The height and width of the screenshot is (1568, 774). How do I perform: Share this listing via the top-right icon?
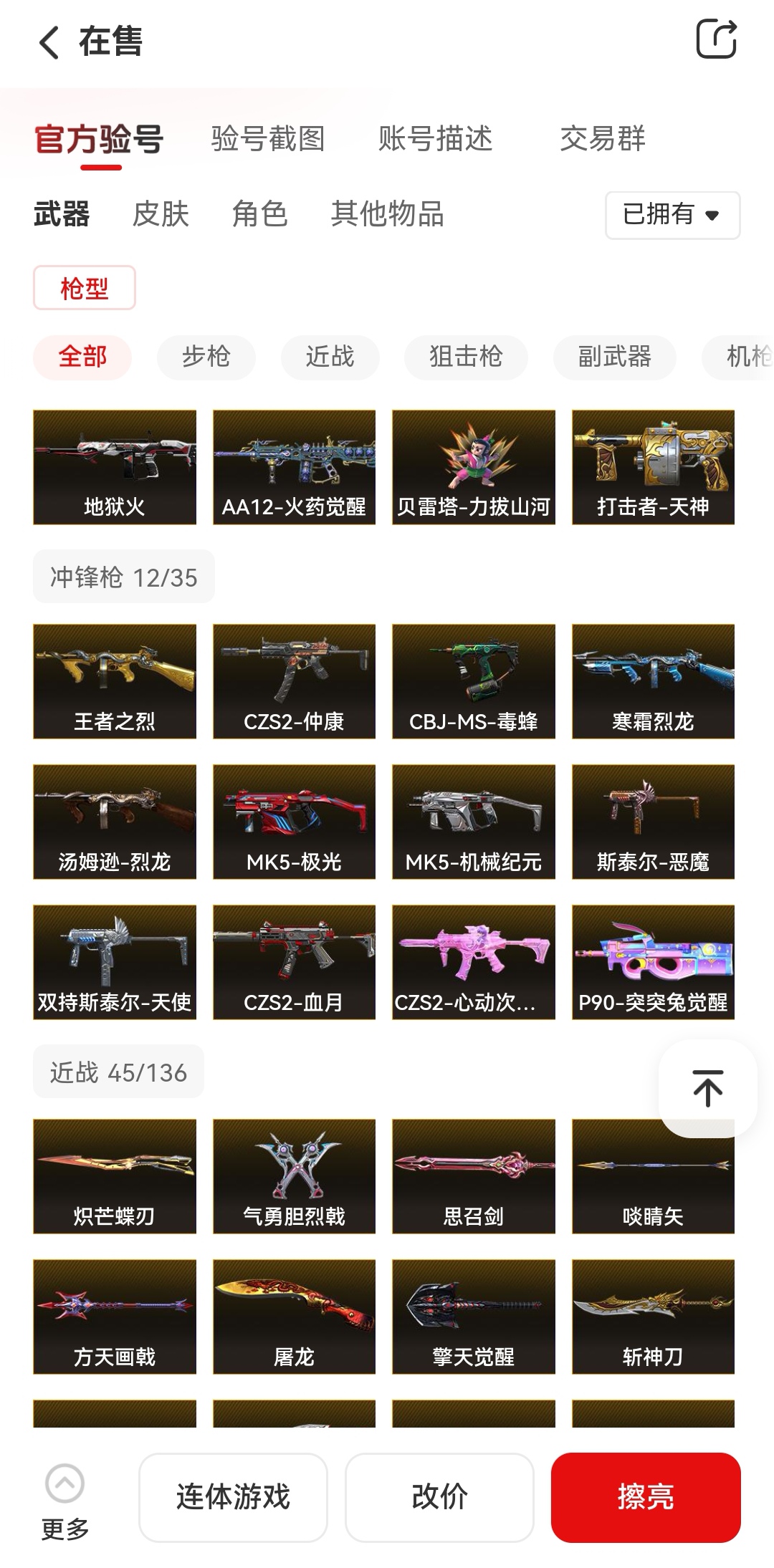click(716, 39)
